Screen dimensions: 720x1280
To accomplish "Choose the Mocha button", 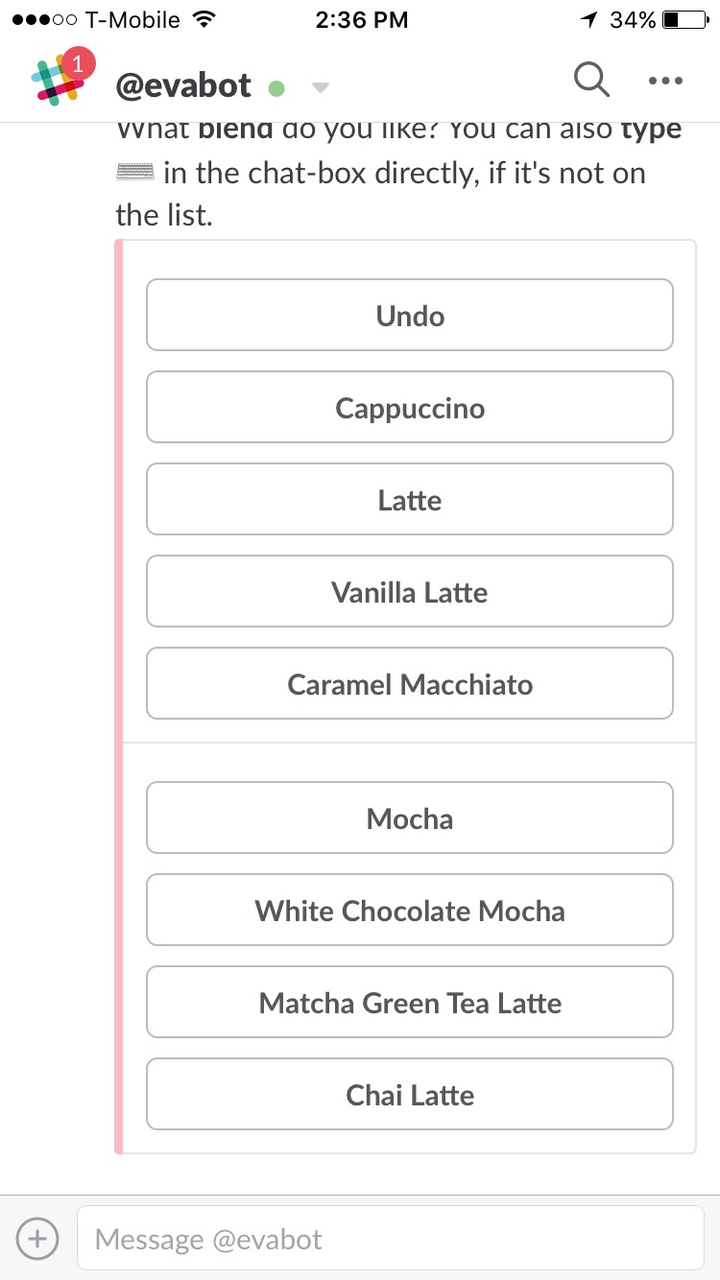I will [x=410, y=817].
